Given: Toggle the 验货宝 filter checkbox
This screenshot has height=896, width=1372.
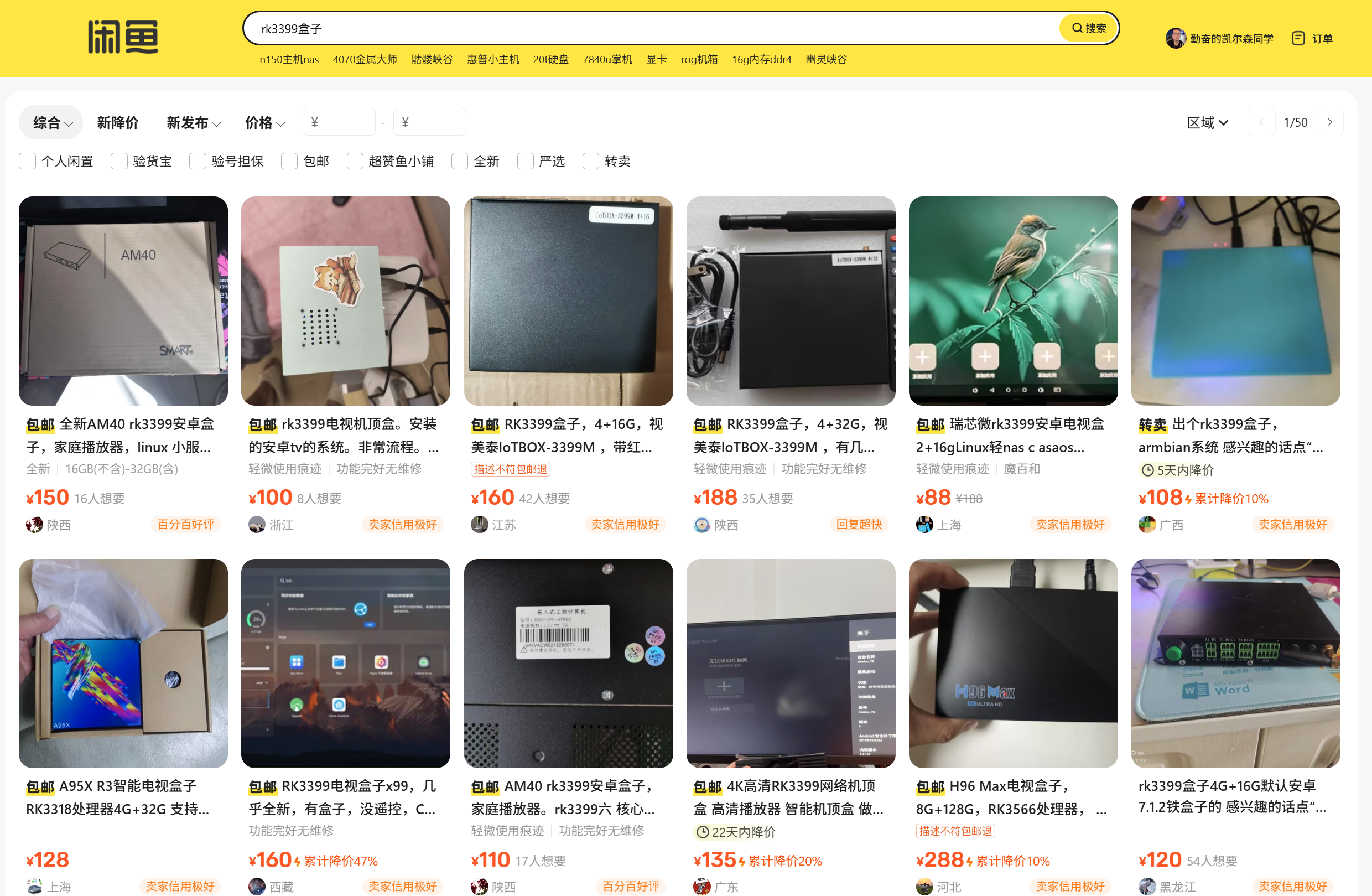Looking at the screenshot, I should 119,161.
